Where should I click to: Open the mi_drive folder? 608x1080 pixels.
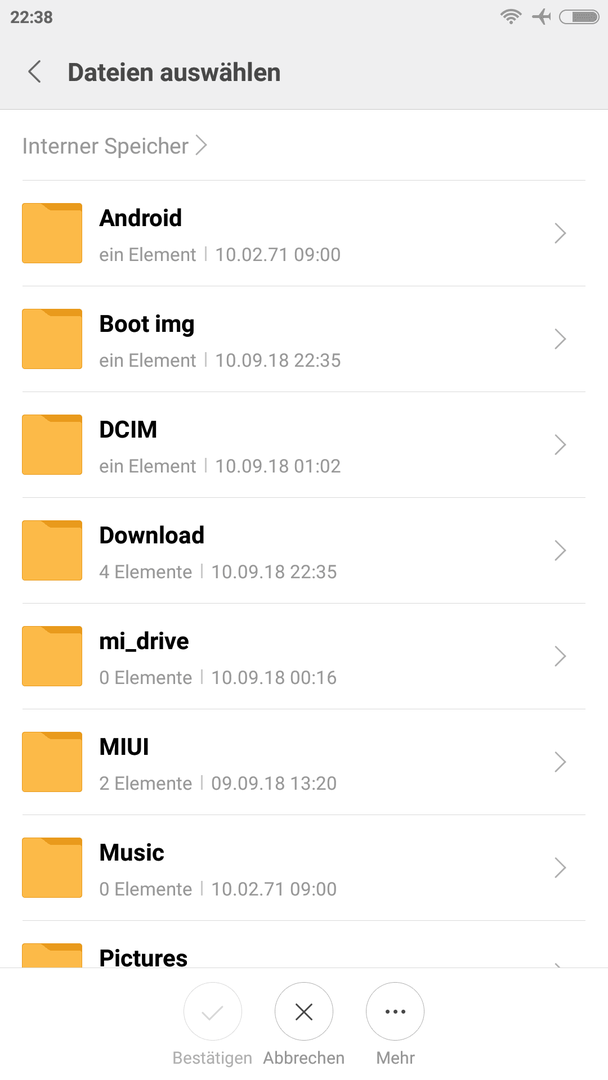pyautogui.click(x=304, y=656)
